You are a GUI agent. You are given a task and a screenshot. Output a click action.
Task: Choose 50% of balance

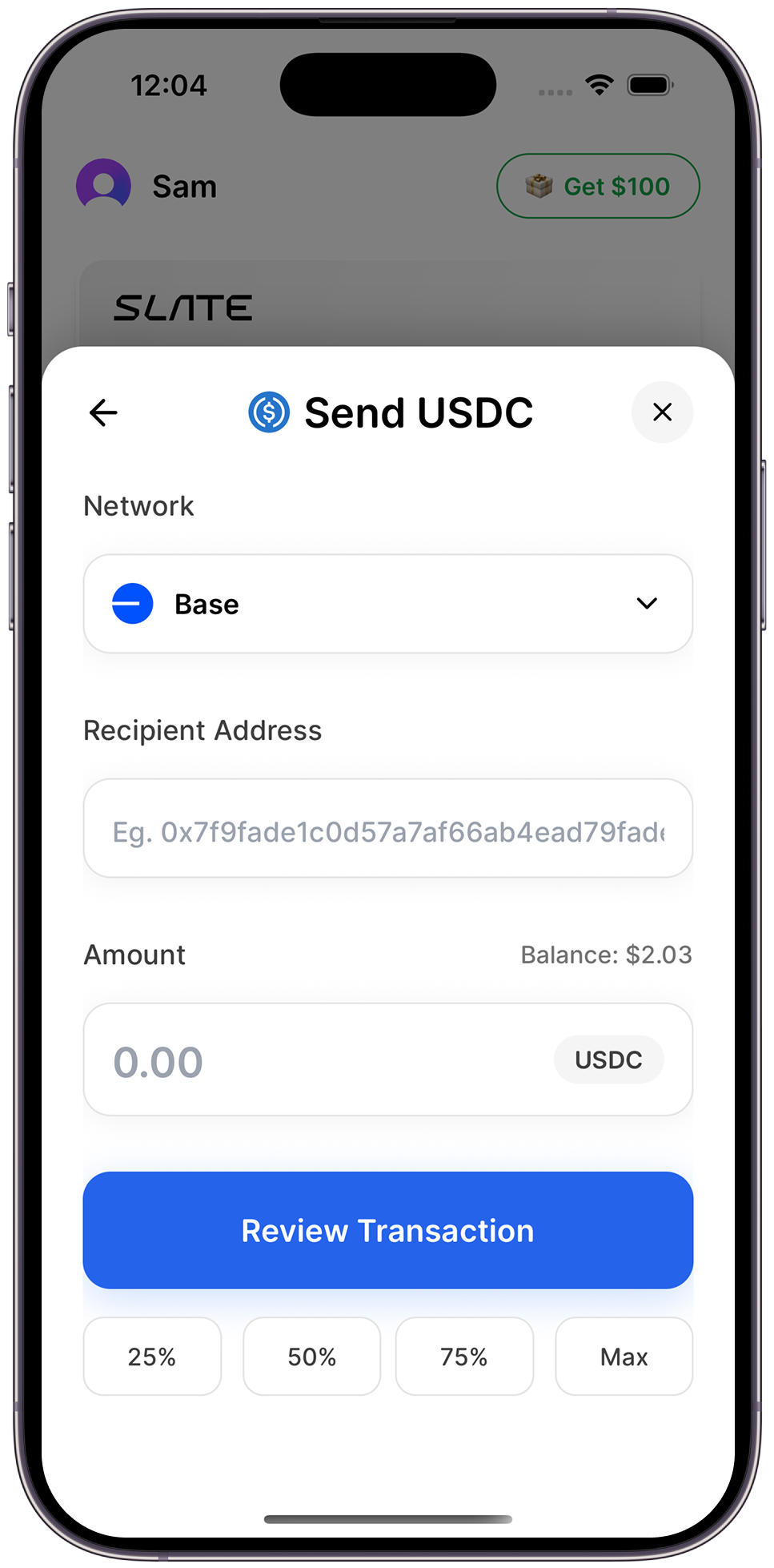[311, 1357]
